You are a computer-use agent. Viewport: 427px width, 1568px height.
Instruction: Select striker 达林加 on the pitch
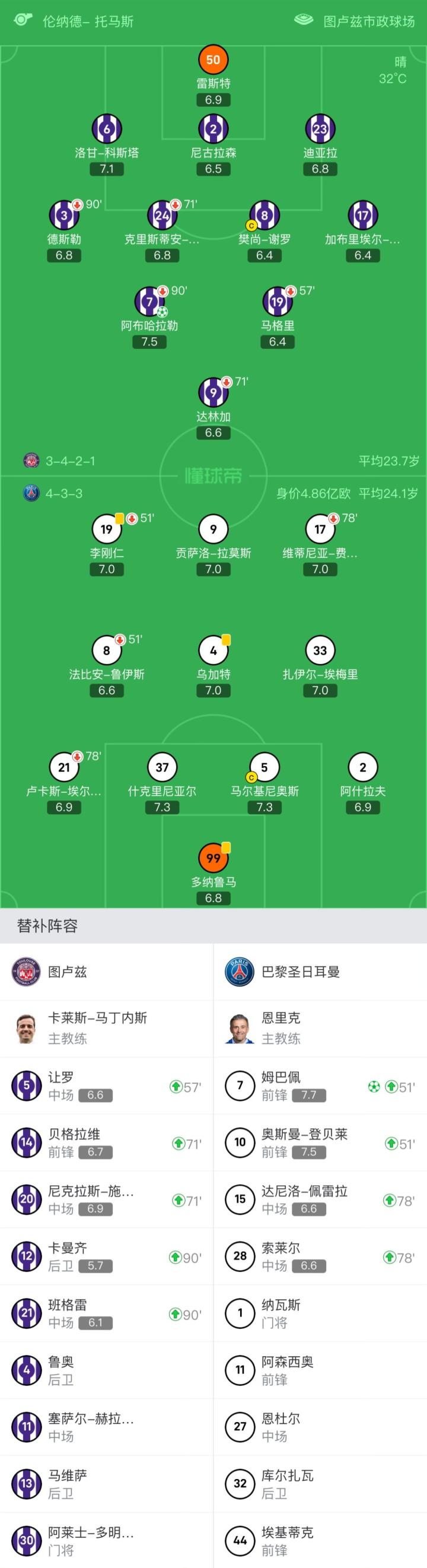213,393
